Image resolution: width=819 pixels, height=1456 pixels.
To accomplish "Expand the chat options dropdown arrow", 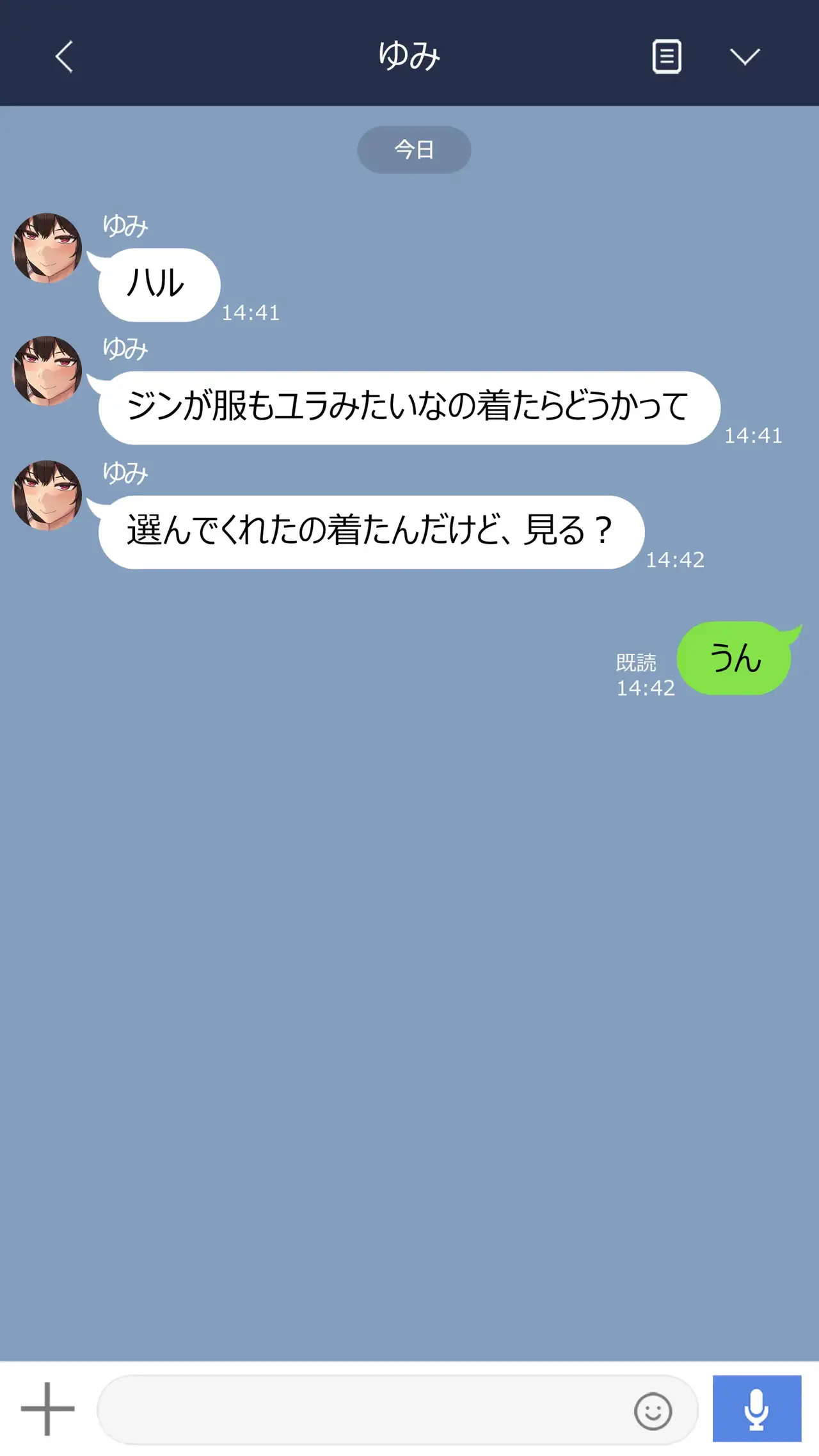I will click(745, 56).
